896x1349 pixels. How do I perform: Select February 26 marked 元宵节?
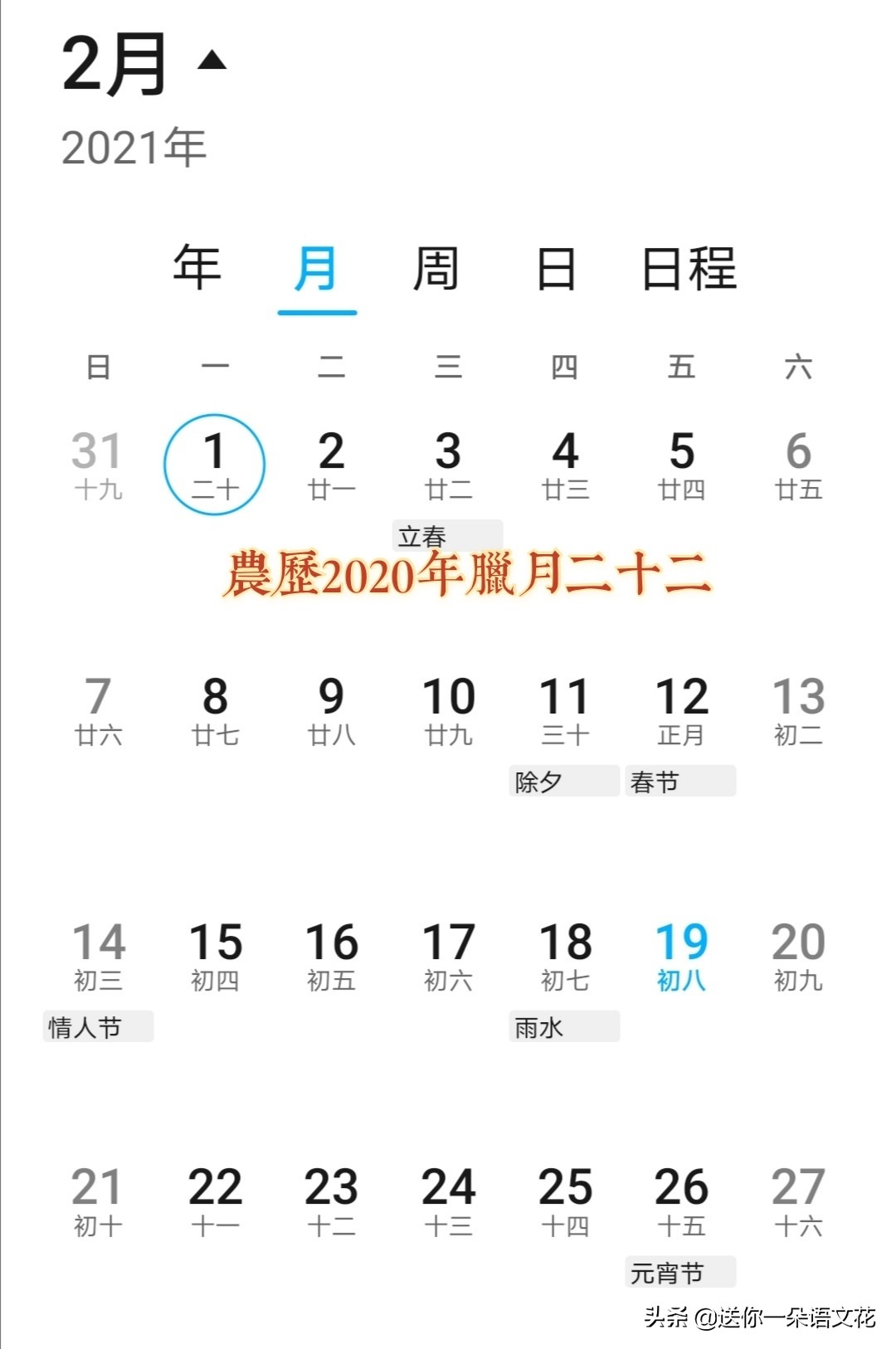point(681,1200)
